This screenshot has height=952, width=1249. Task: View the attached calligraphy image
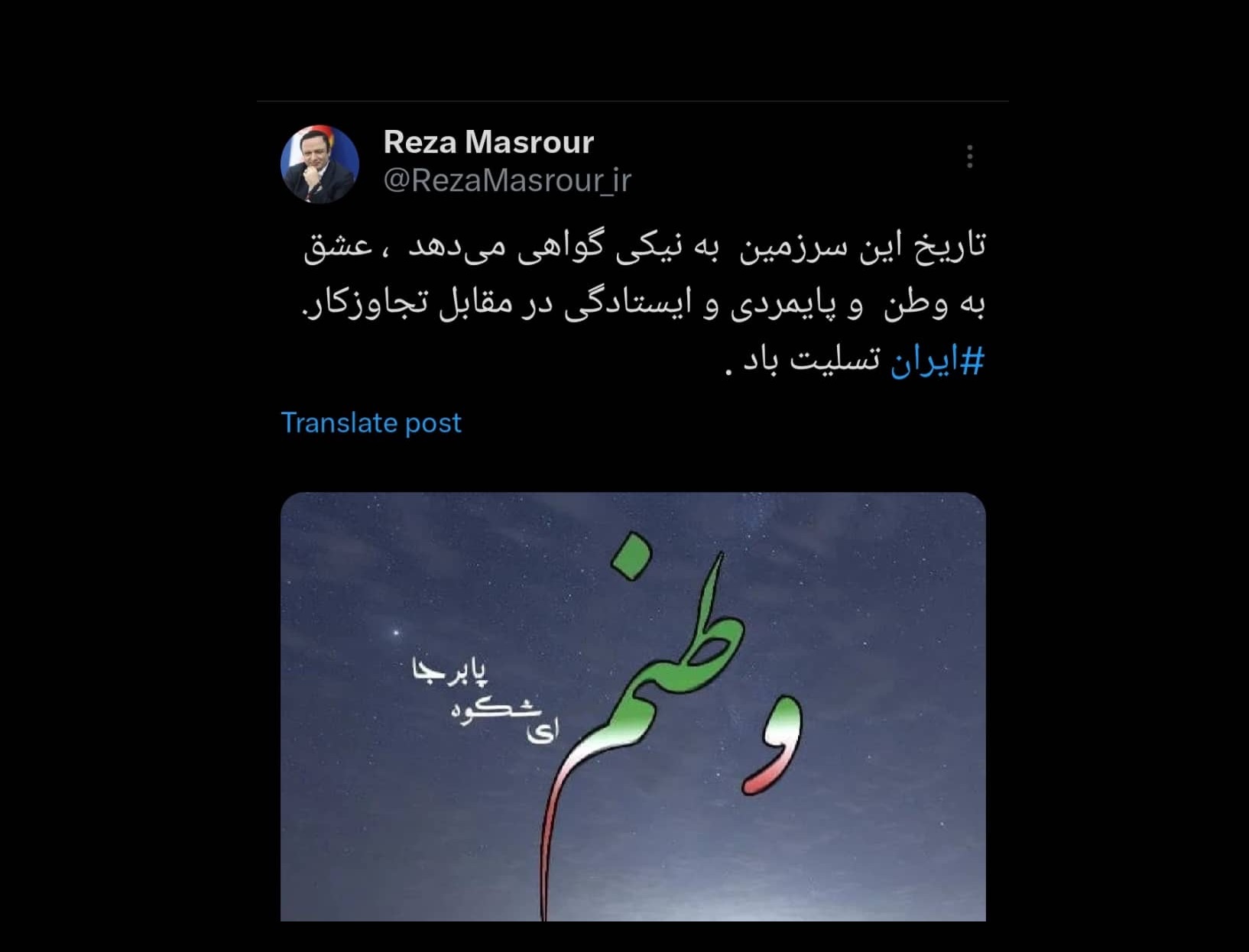click(x=633, y=706)
